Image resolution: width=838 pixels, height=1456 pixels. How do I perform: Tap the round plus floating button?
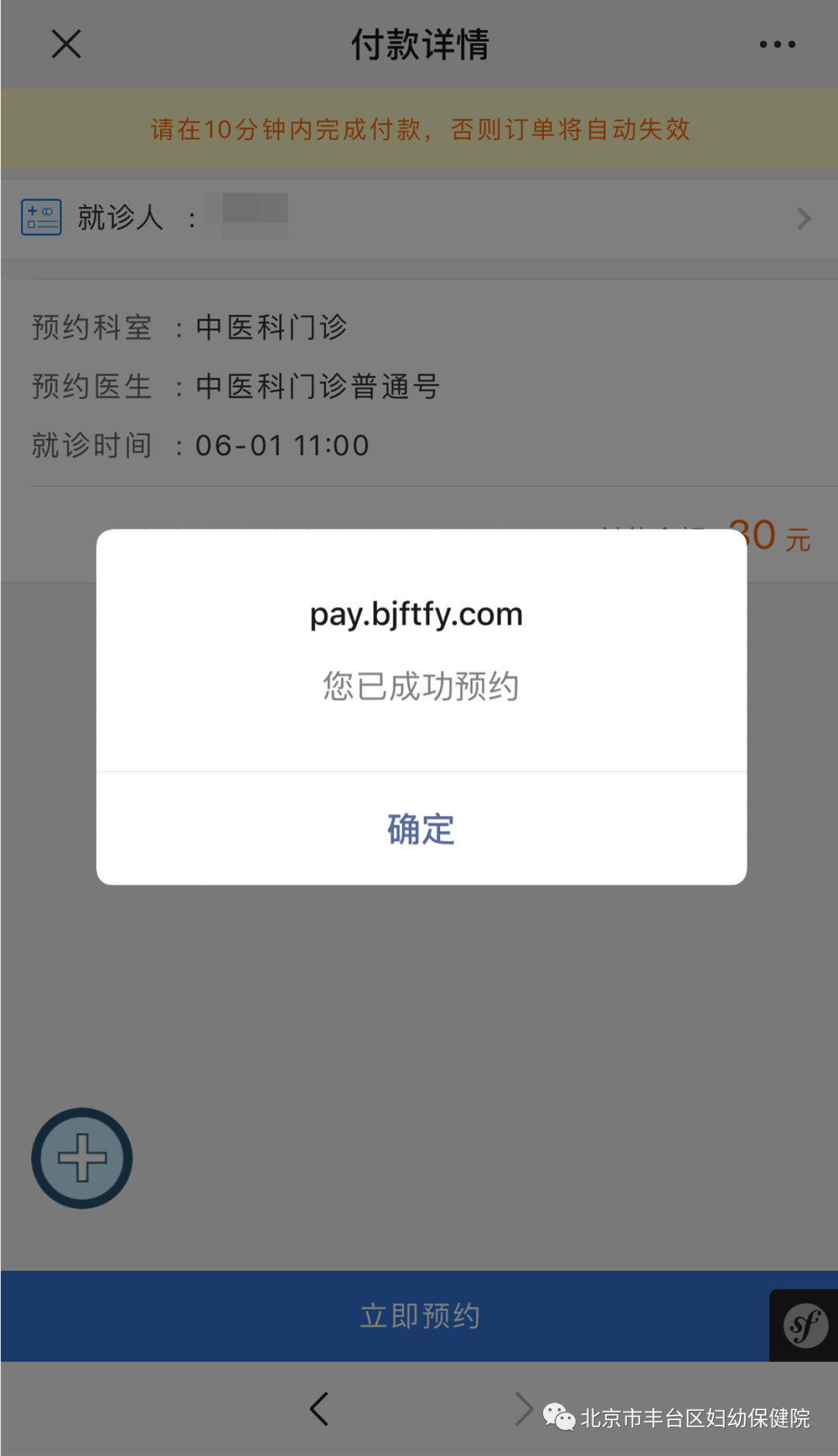pyautogui.click(x=82, y=1157)
